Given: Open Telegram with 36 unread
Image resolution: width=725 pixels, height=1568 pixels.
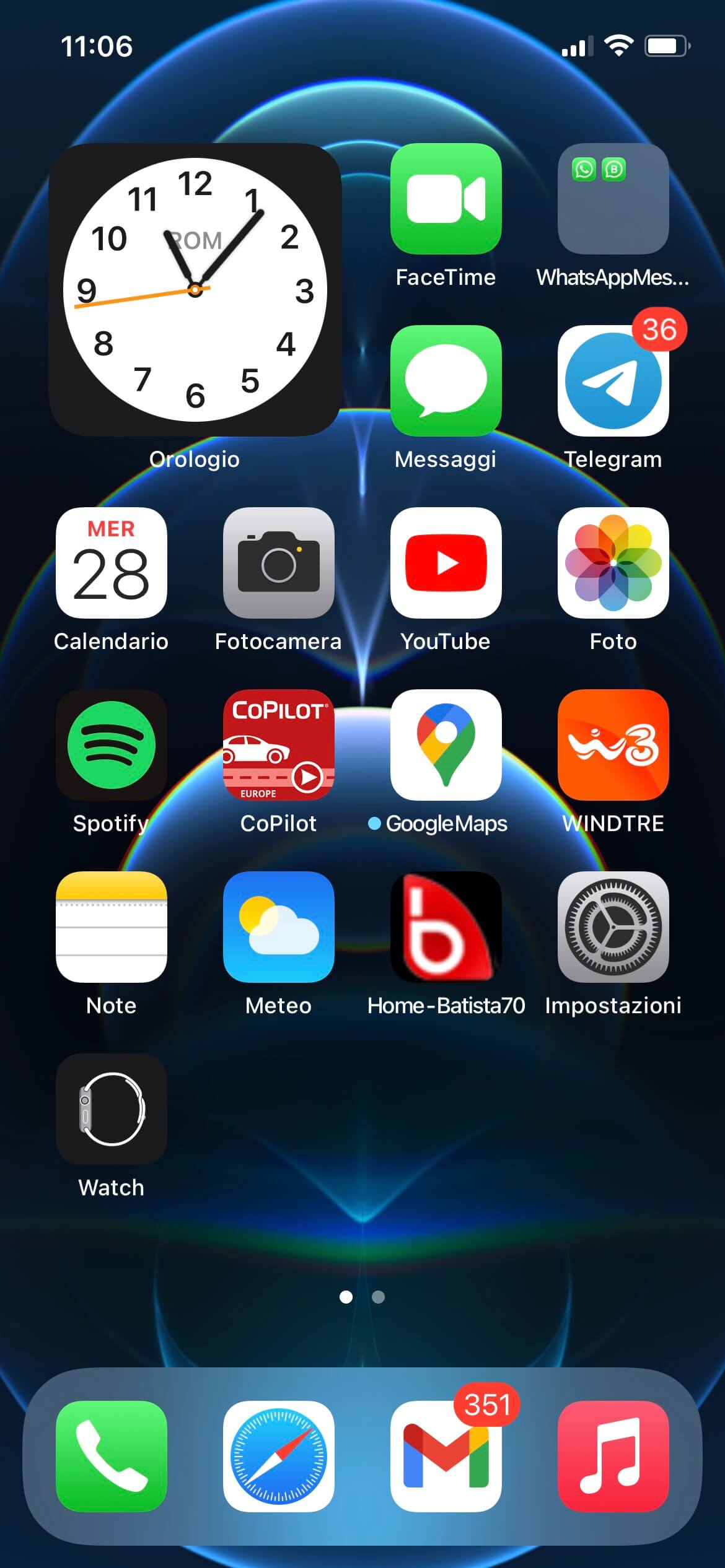Looking at the screenshot, I should 613,380.
